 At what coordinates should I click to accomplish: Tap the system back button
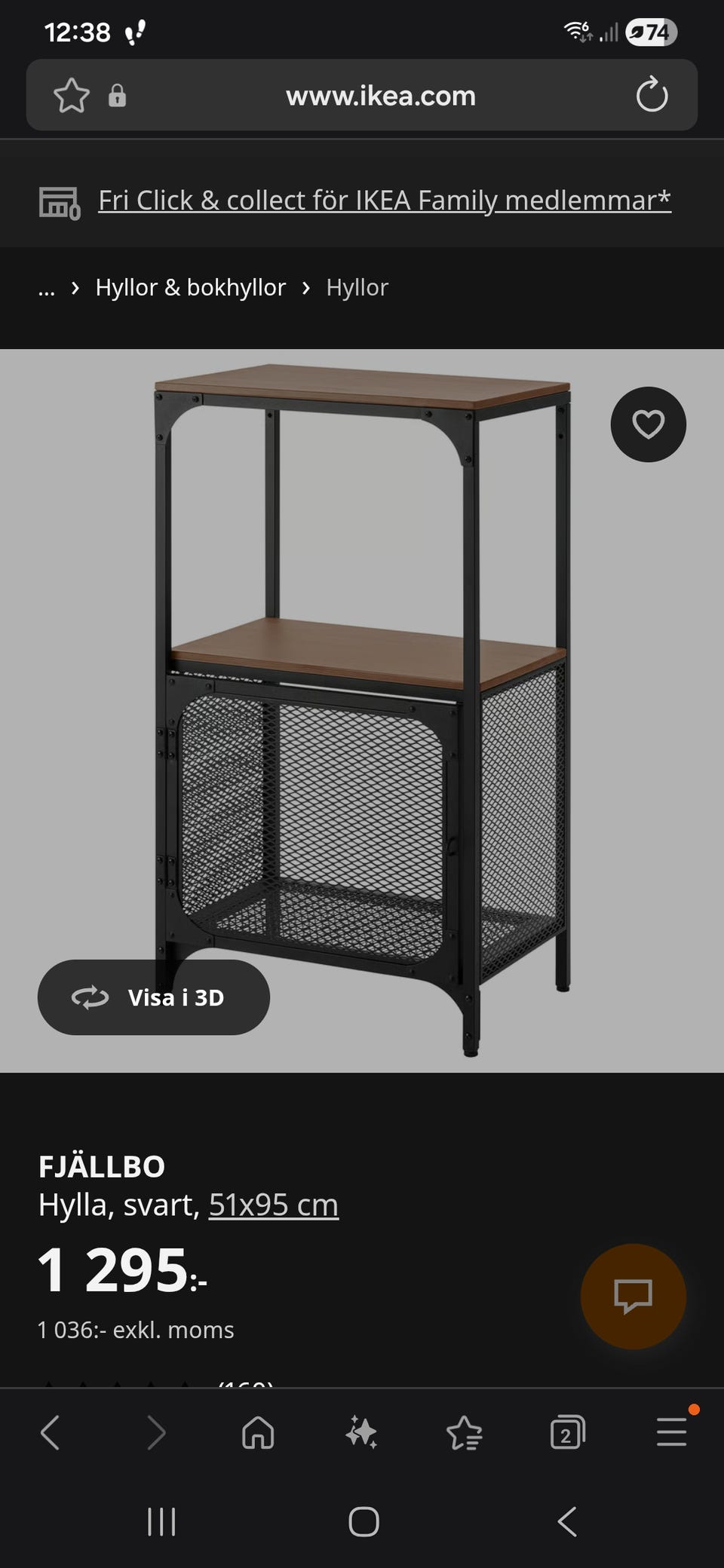coord(567,1522)
